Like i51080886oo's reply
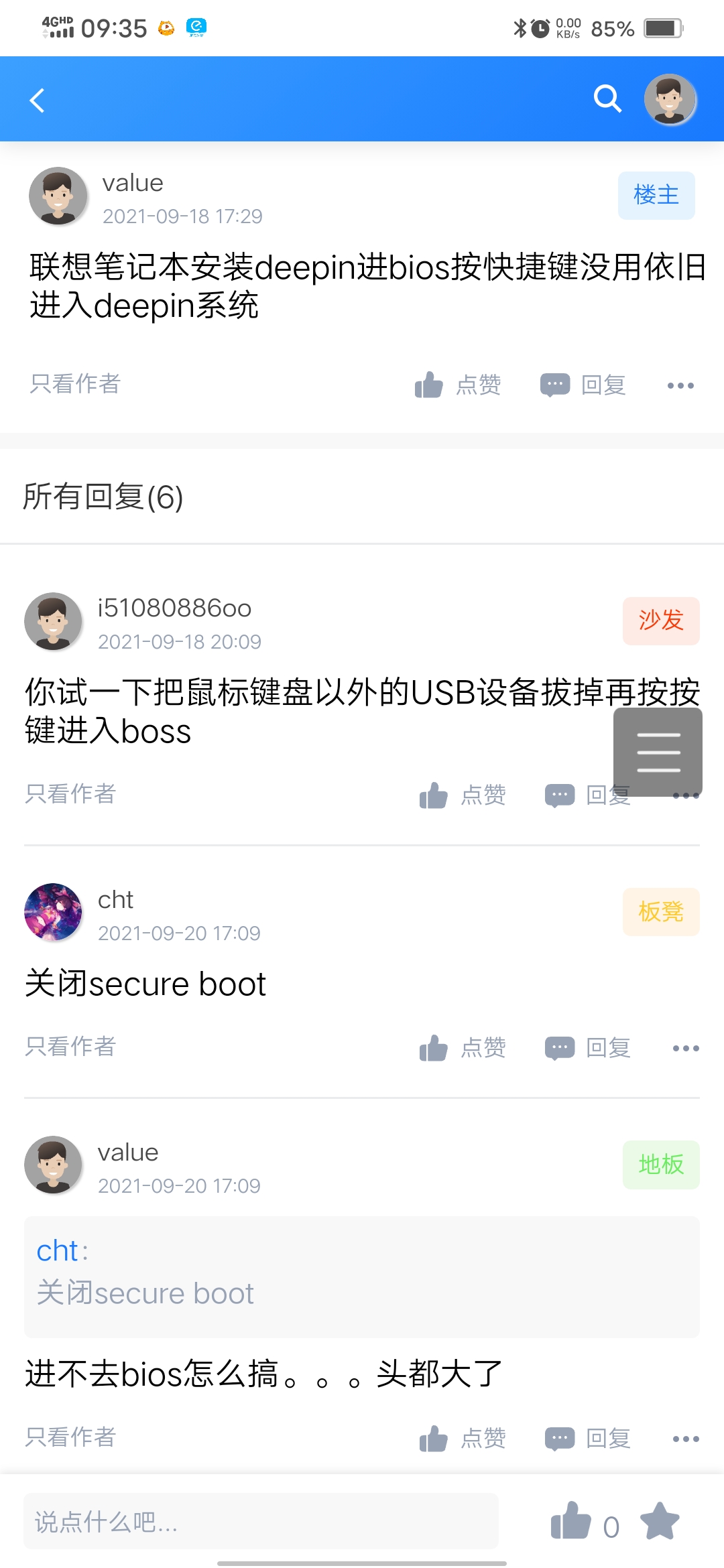This screenshot has width=724, height=1568. coord(463,795)
